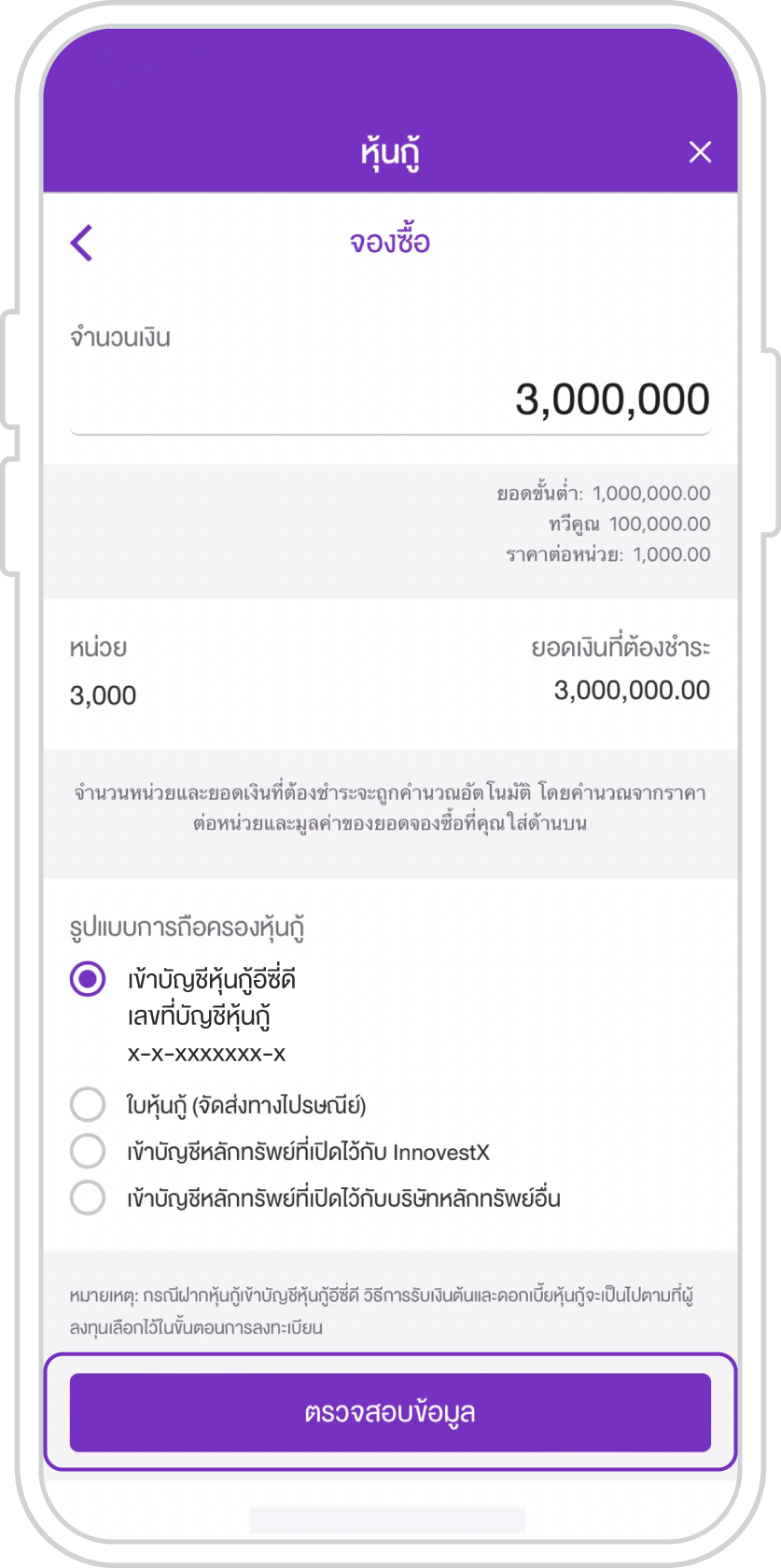The height and width of the screenshot is (1568, 781).
Task: Close the หุ้นกู้ screen with X
Action: click(700, 152)
